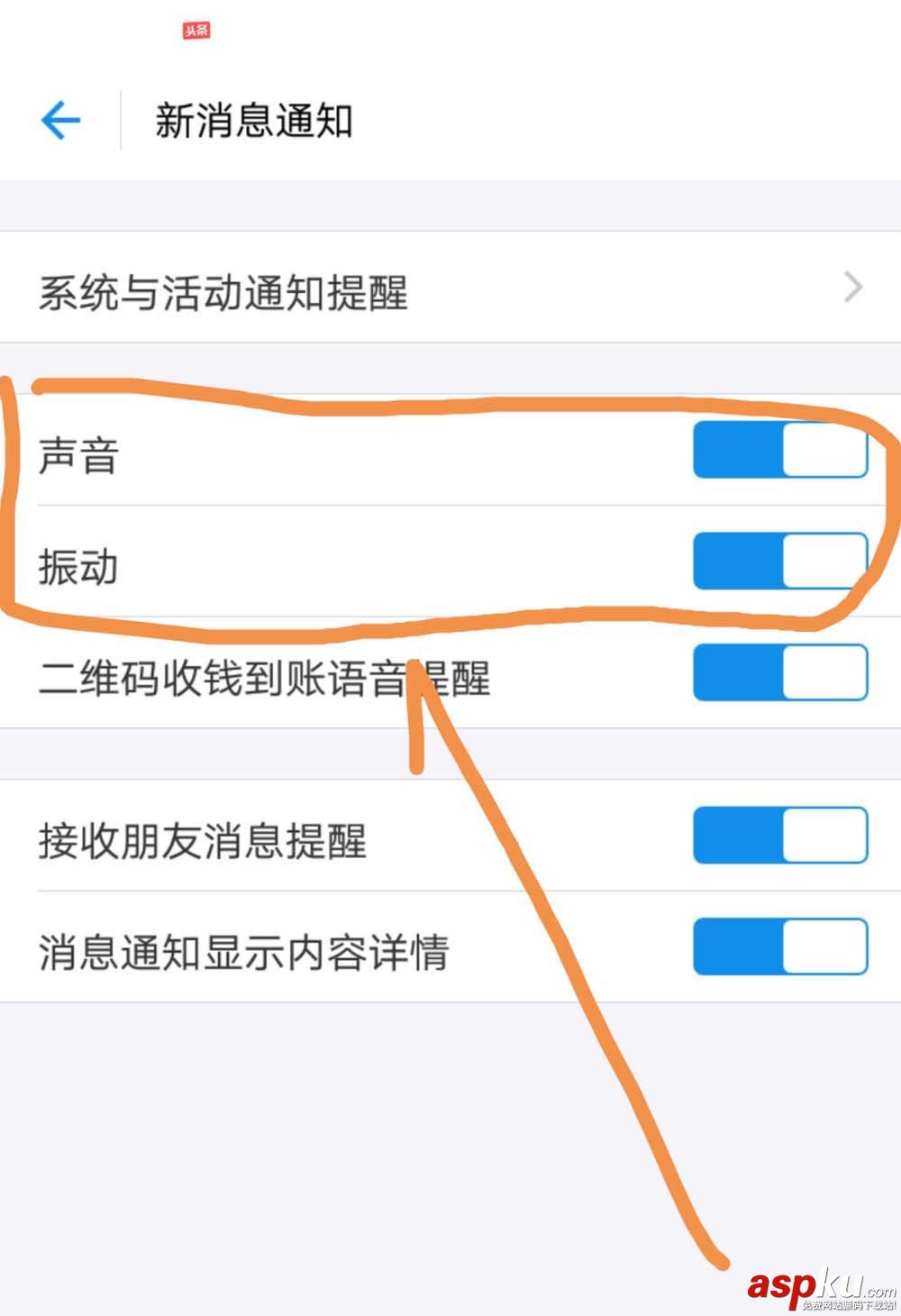This screenshot has height=1316, width=901.
Task: Open 系统与活动通知提醒 settings
Action: pos(450,290)
